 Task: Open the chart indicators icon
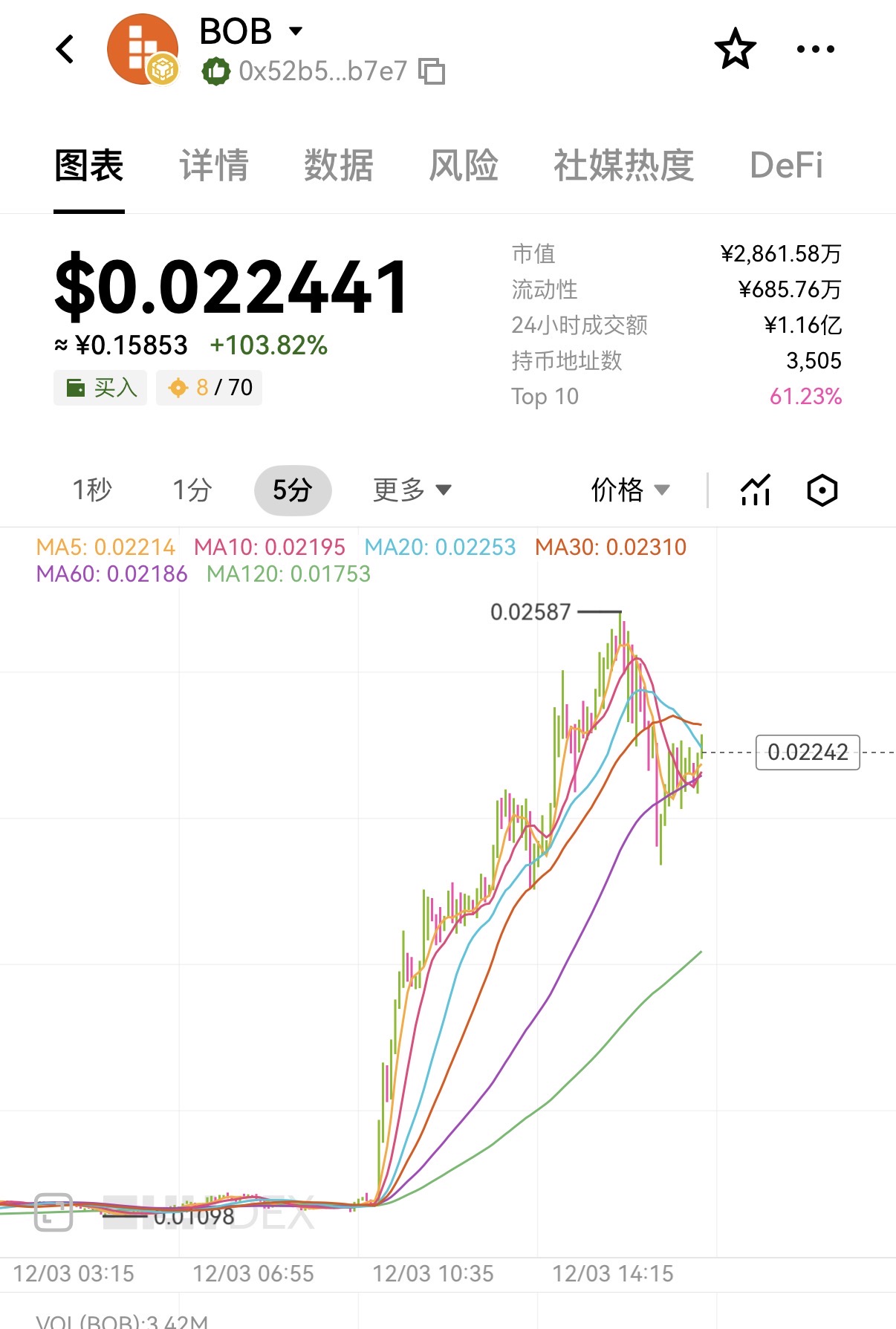(x=756, y=490)
